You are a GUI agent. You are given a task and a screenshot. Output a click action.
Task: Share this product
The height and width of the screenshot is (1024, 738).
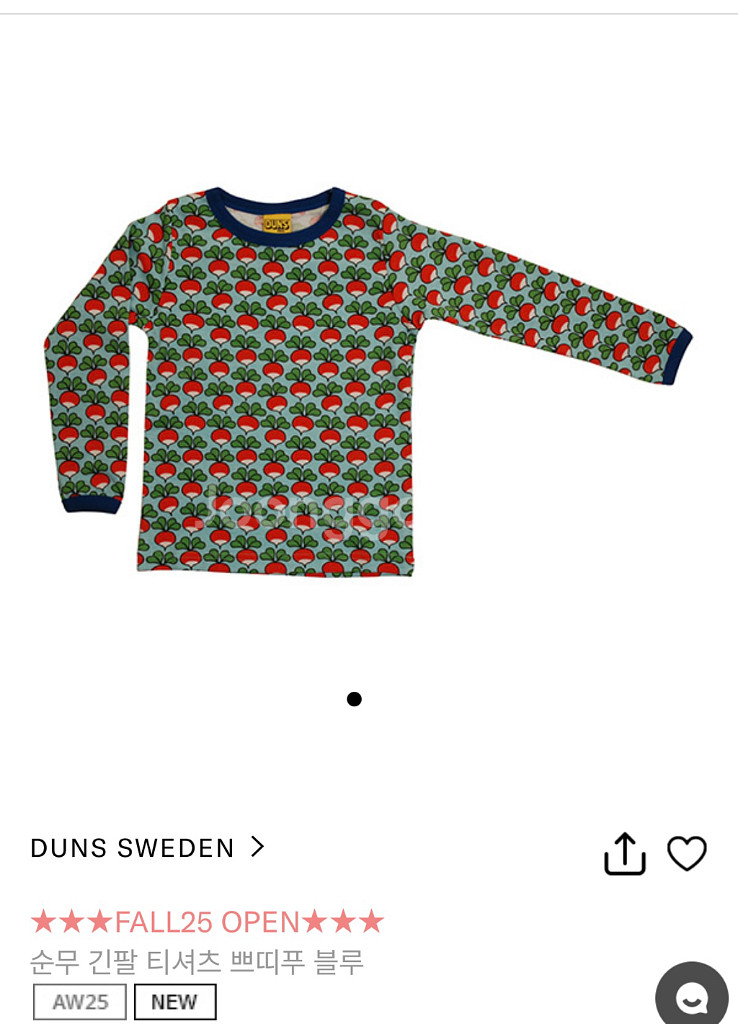(624, 853)
